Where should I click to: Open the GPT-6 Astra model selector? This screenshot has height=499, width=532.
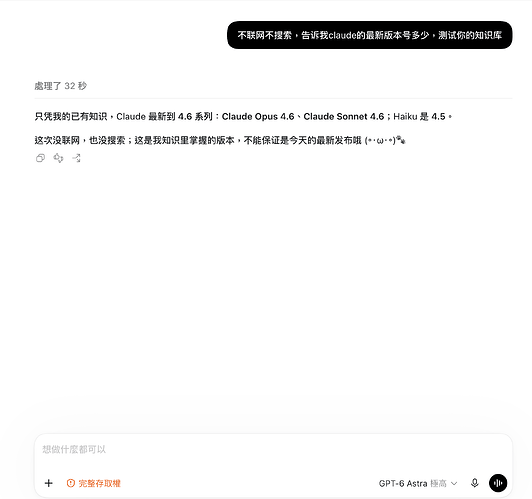(418, 483)
